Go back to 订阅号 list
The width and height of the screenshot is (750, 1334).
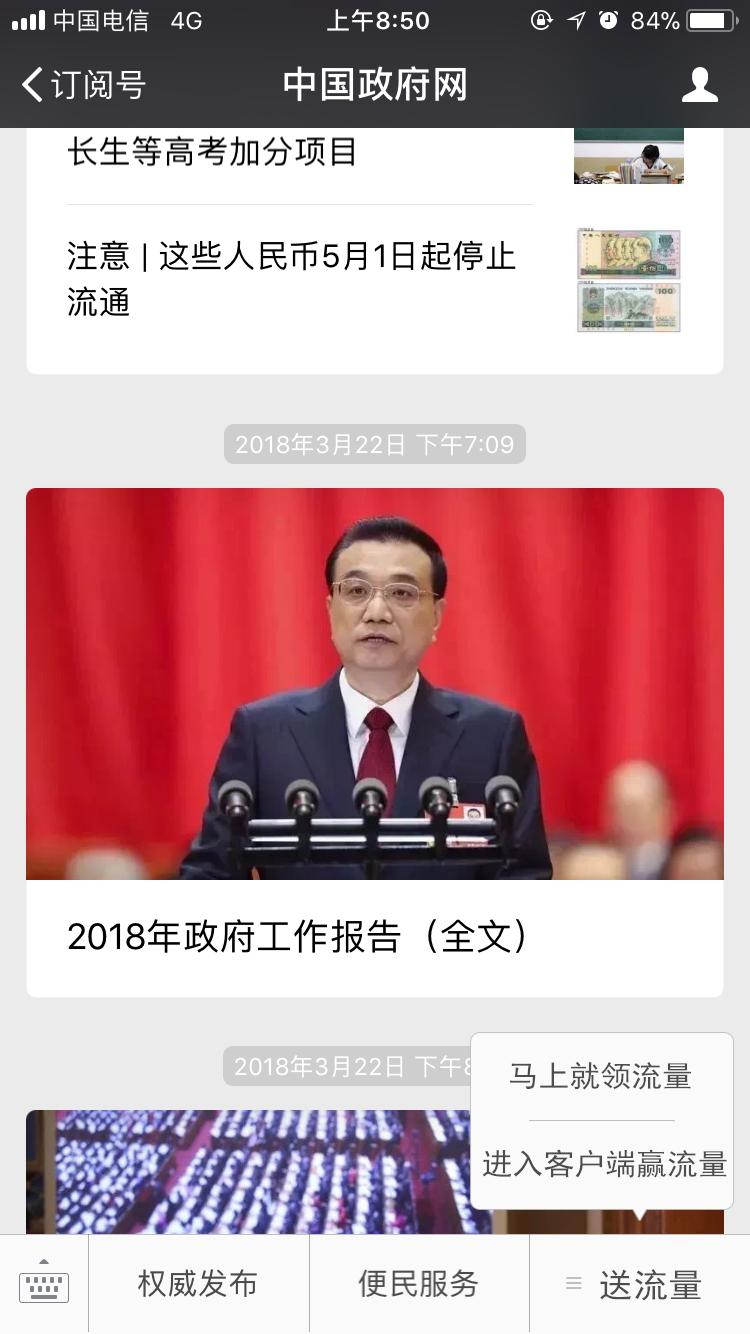click(x=83, y=85)
